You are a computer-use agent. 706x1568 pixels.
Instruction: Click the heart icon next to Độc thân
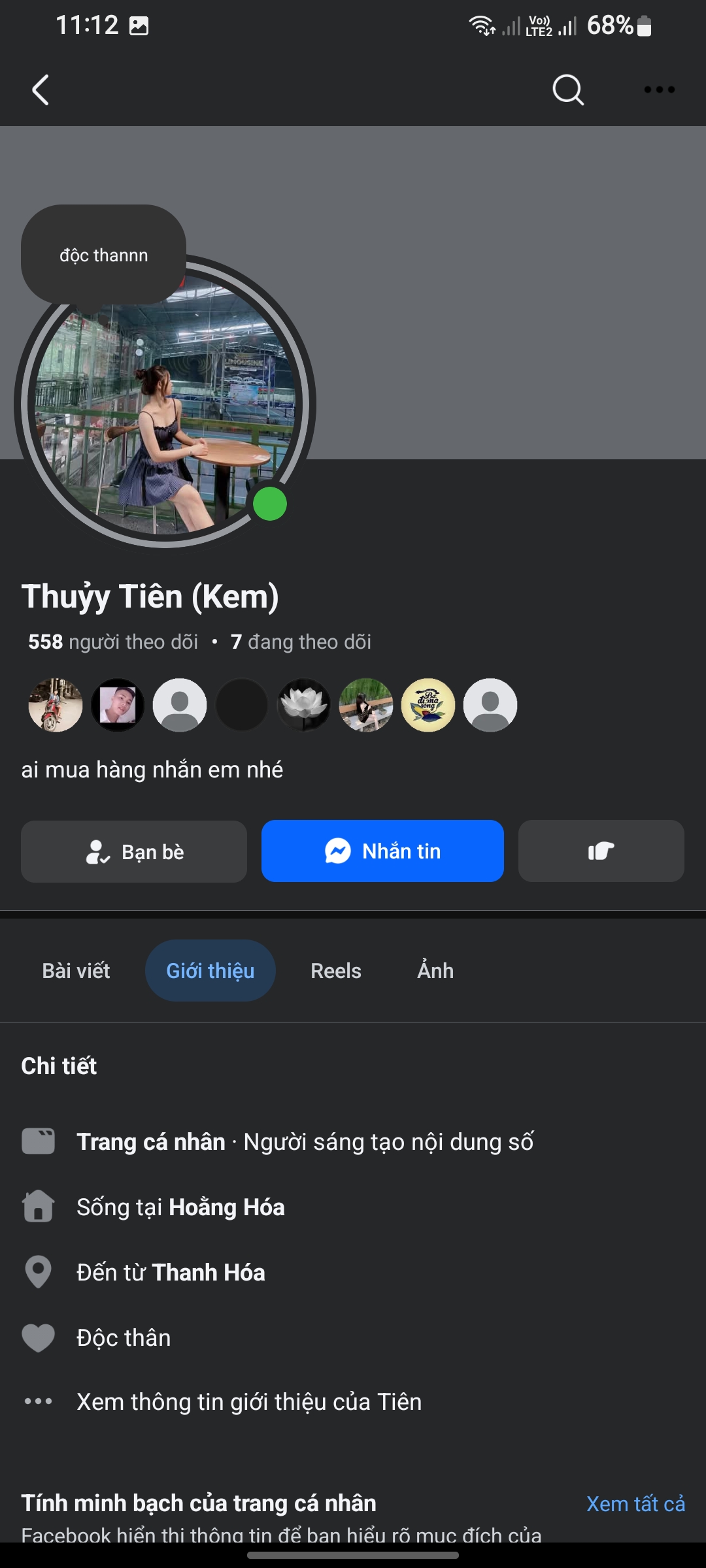(38, 1337)
